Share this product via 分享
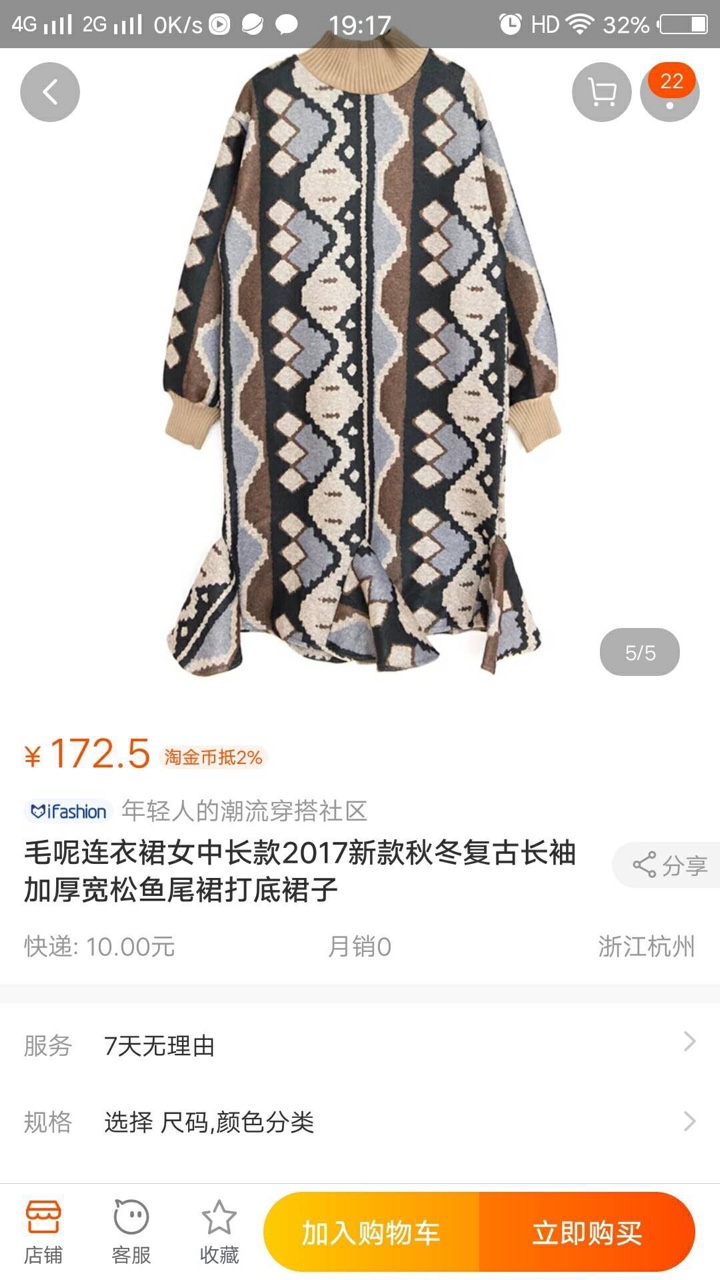 tap(668, 865)
